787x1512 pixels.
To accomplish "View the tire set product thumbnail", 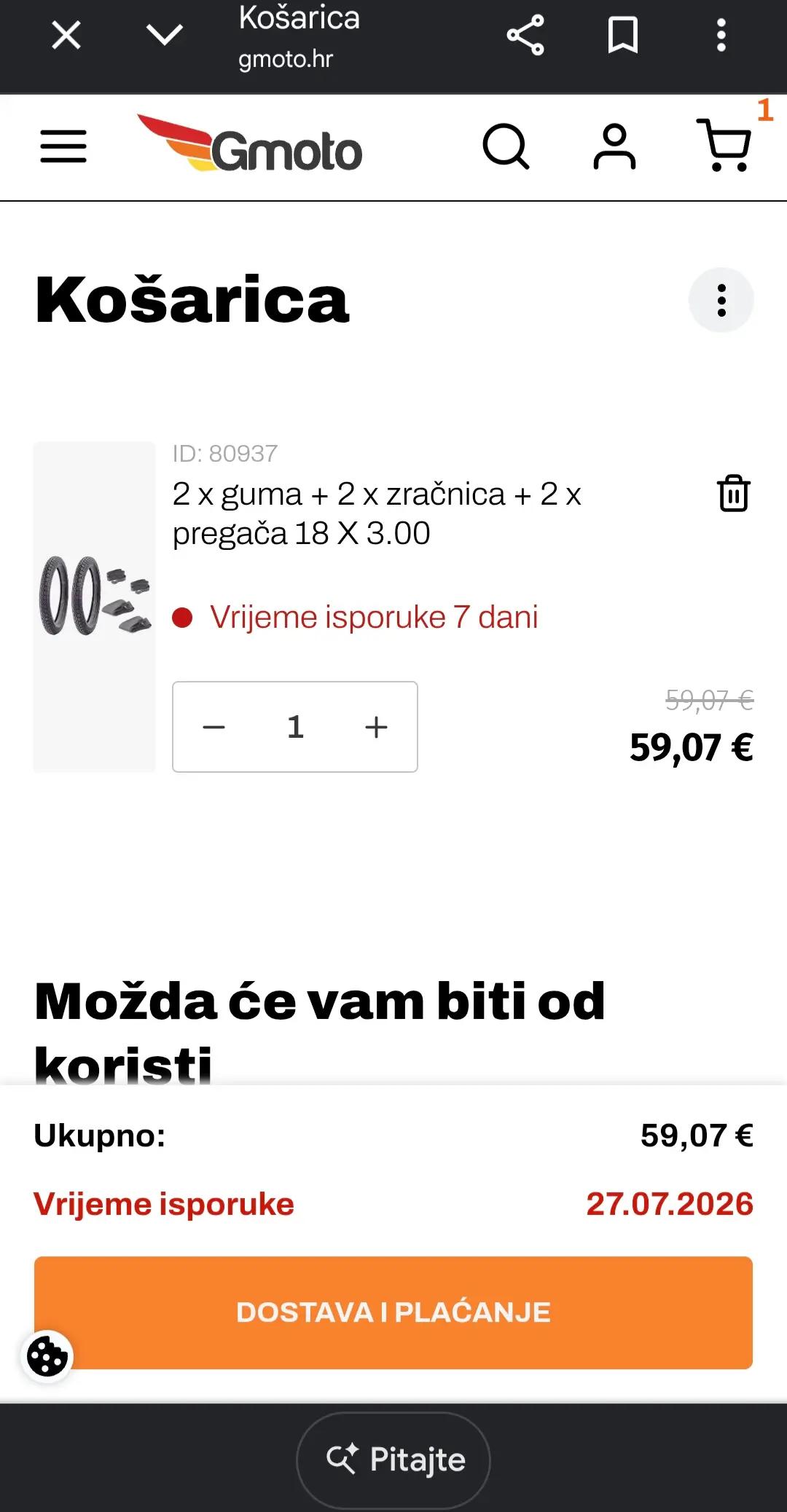I will click(95, 606).
